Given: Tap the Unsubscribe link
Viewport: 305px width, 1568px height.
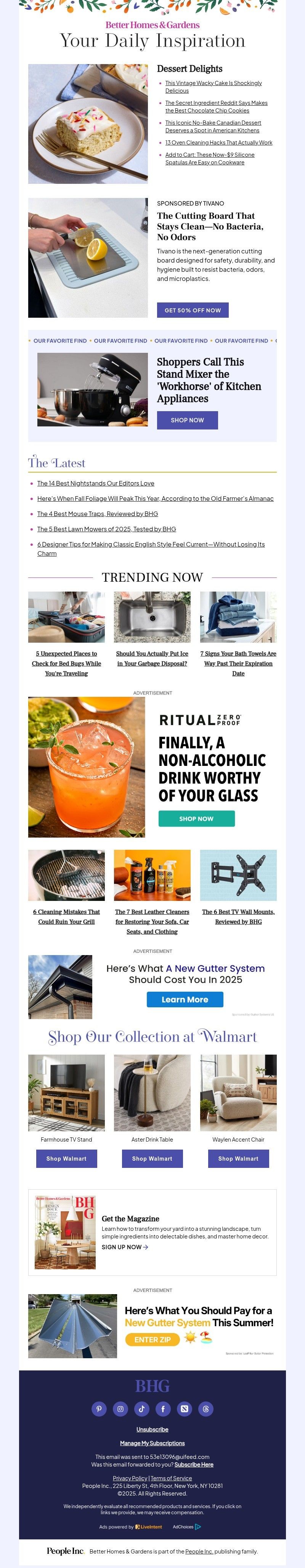Looking at the screenshot, I should pos(152,1429).
